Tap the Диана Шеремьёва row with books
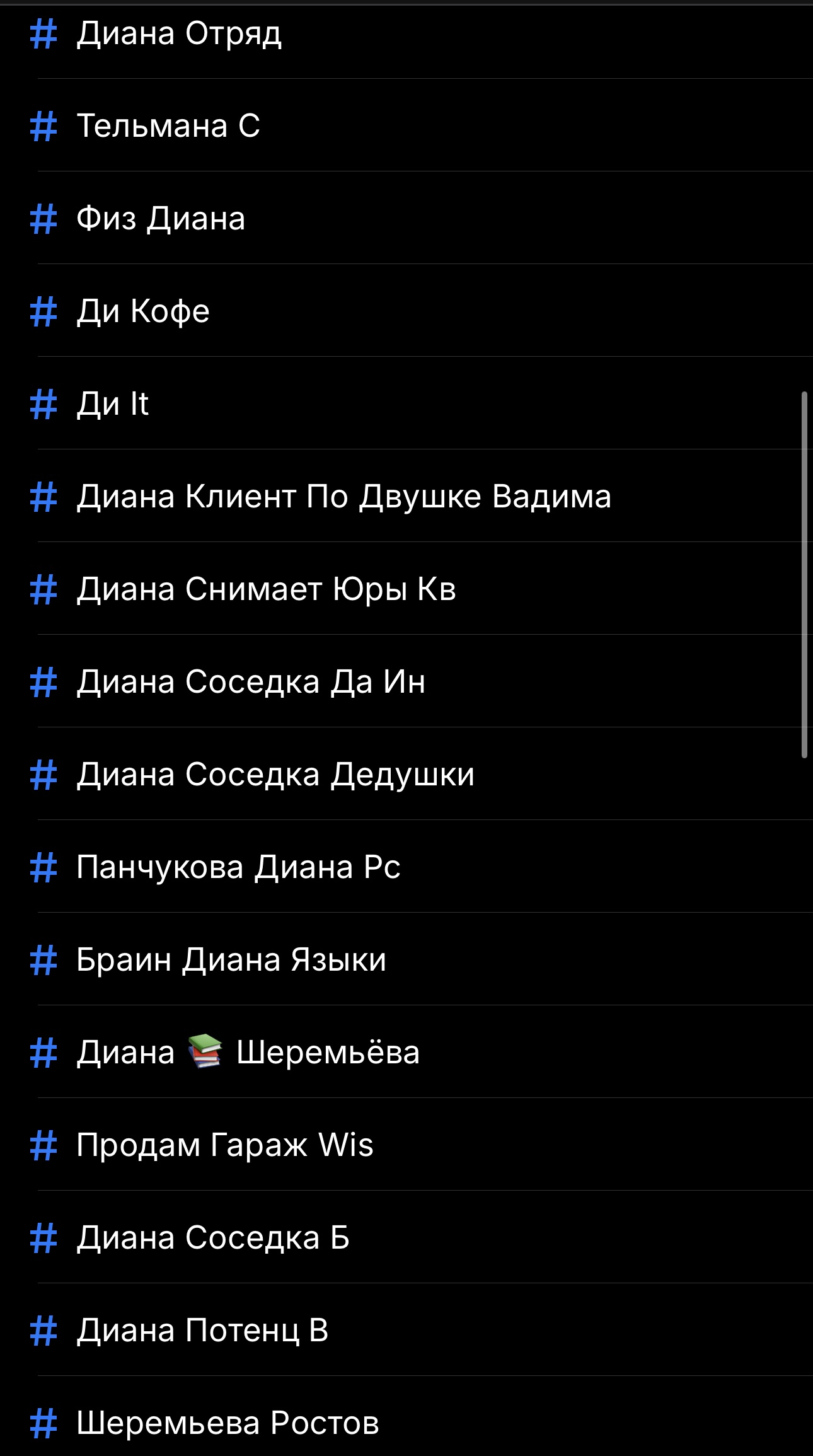813x1456 pixels. pyautogui.click(x=407, y=1052)
